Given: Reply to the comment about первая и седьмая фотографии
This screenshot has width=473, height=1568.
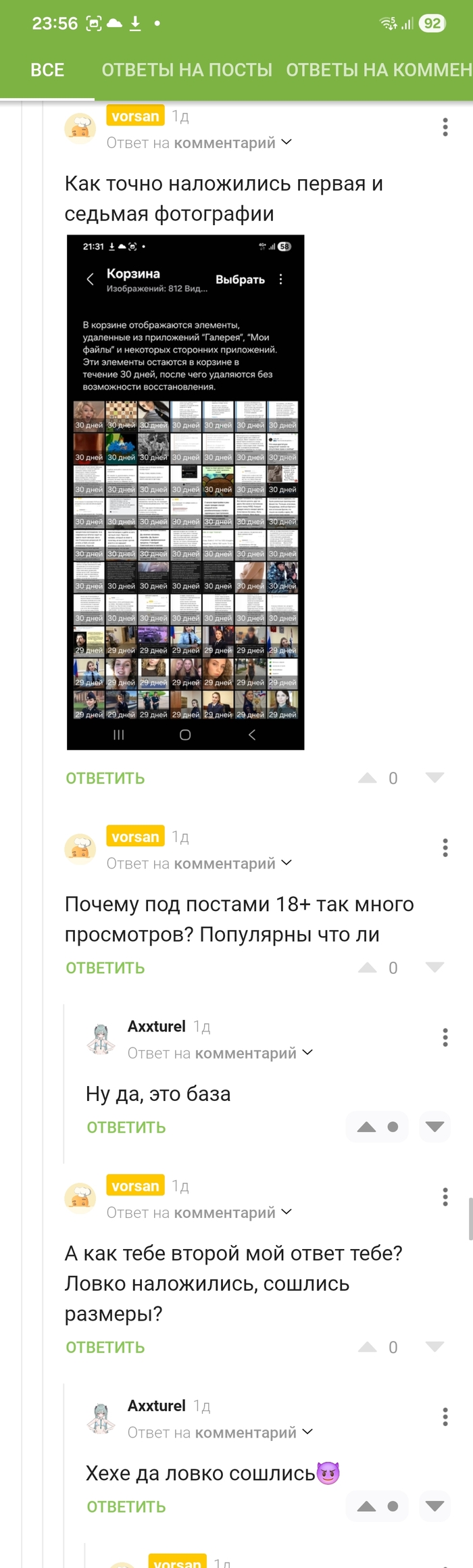Looking at the screenshot, I should coord(105,778).
